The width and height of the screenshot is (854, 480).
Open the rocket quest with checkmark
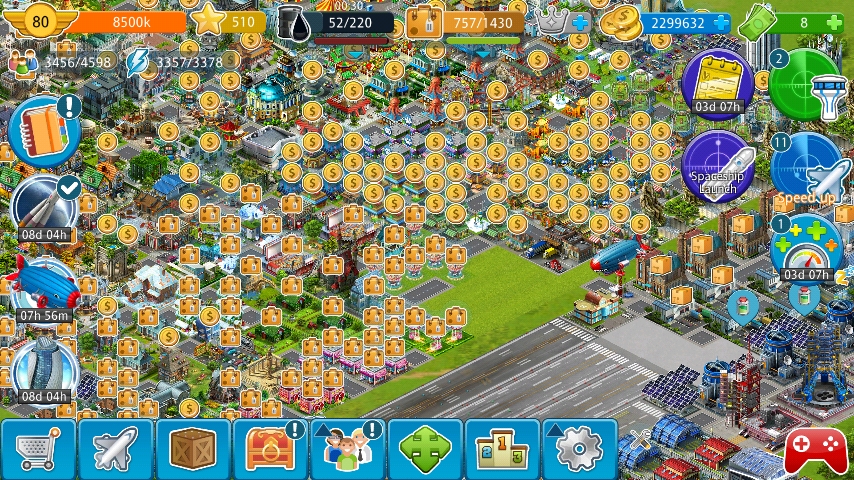pos(44,204)
